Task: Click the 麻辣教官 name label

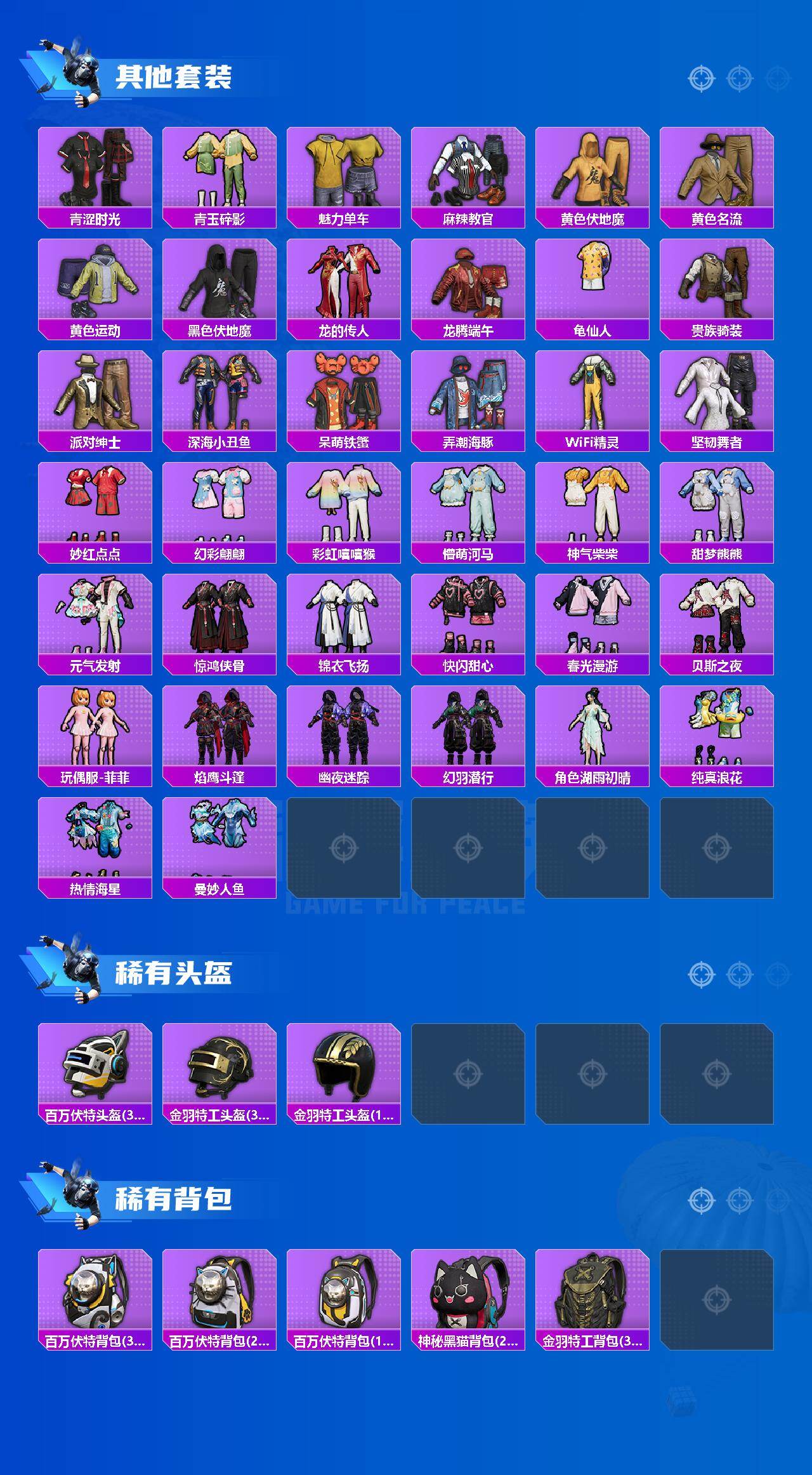Action: pyautogui.click(x=471, y=217)
